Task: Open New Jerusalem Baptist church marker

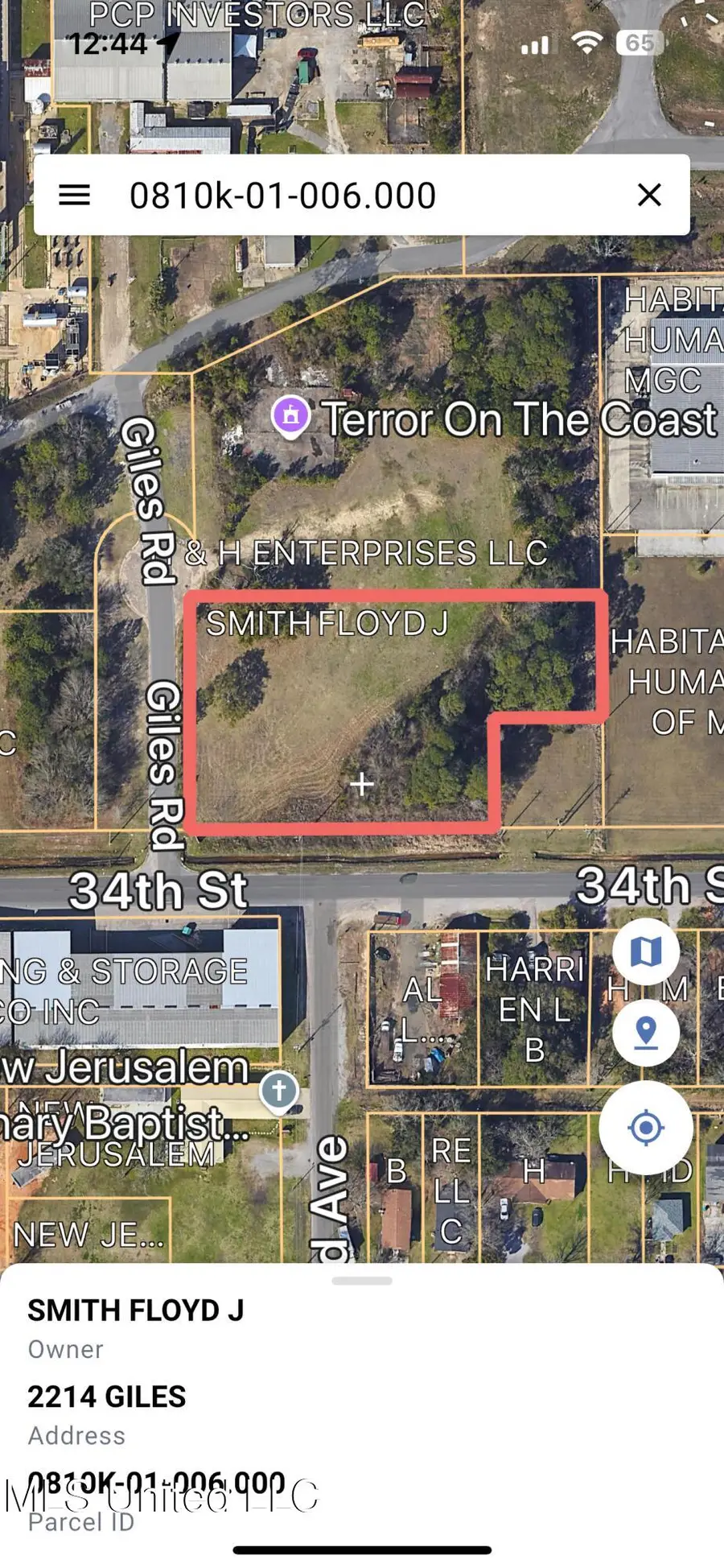Action: point(278,1091)
